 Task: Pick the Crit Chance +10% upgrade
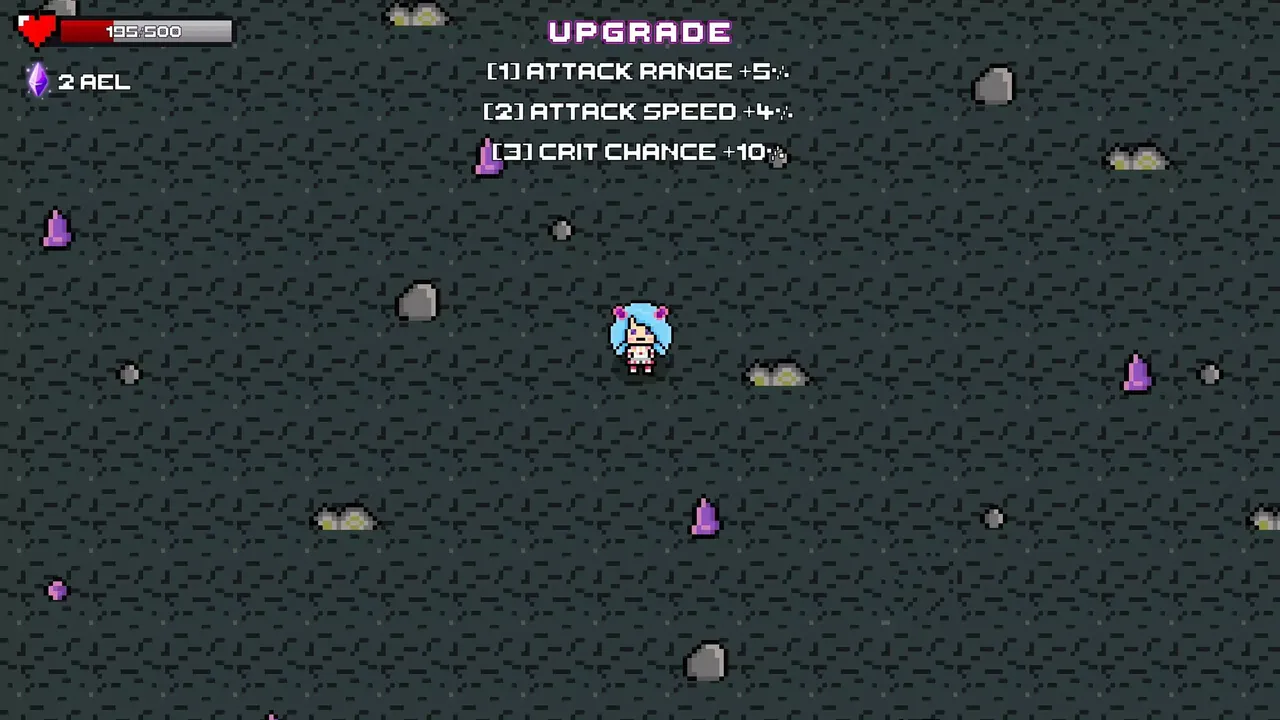coord(638,152)
